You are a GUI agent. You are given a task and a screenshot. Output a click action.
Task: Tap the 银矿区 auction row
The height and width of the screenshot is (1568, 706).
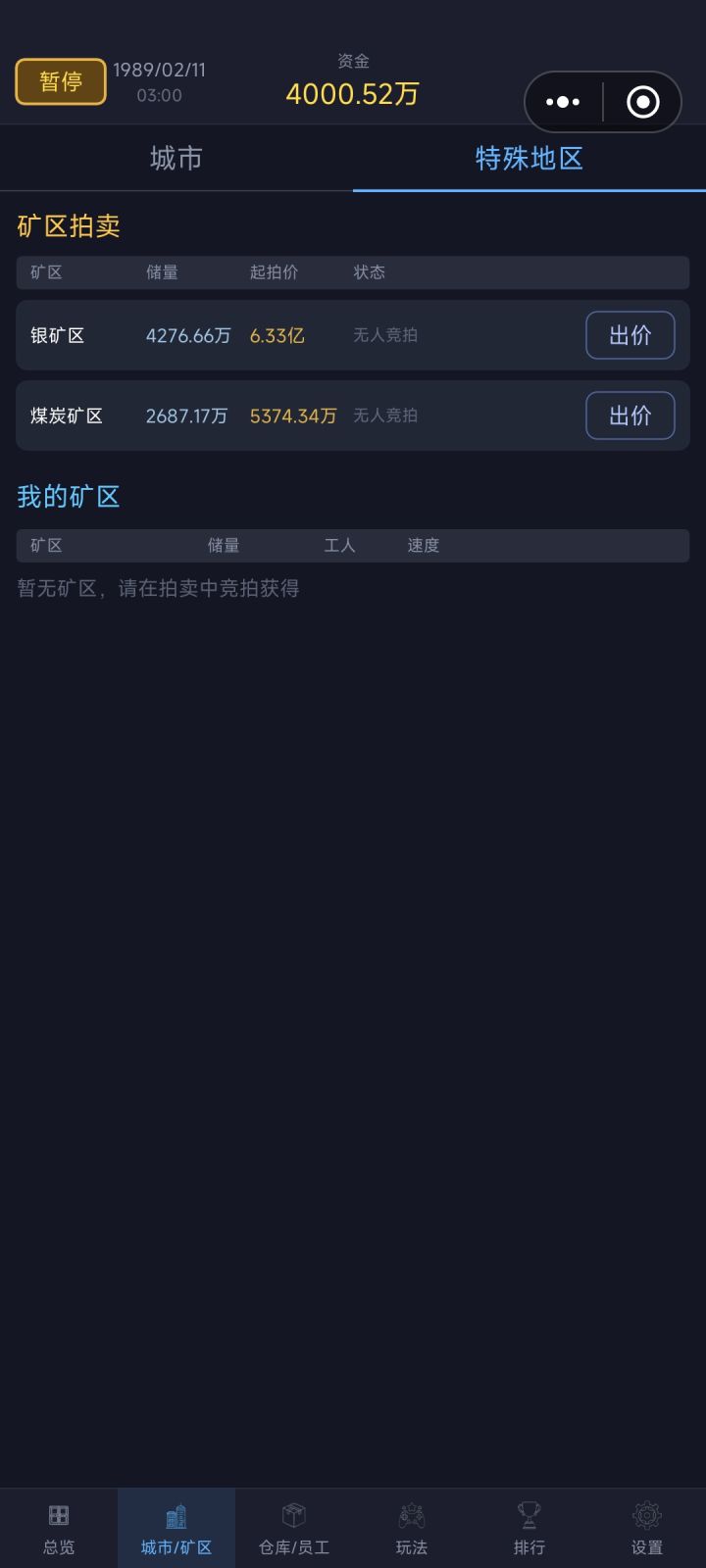(x=294, y=335)
